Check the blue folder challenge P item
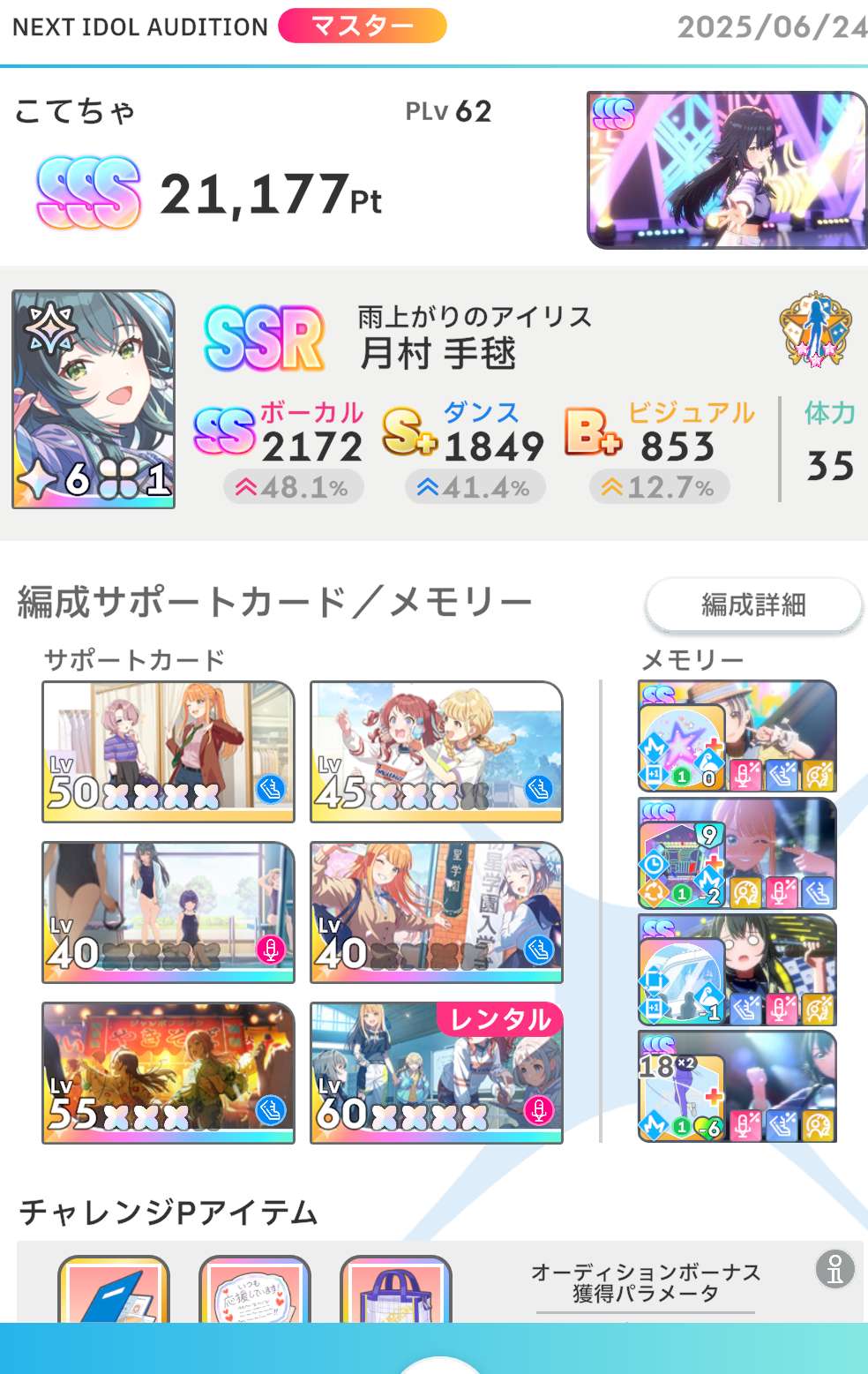The width and height of the screenshot is (868, 1374). coord(114,1290)
